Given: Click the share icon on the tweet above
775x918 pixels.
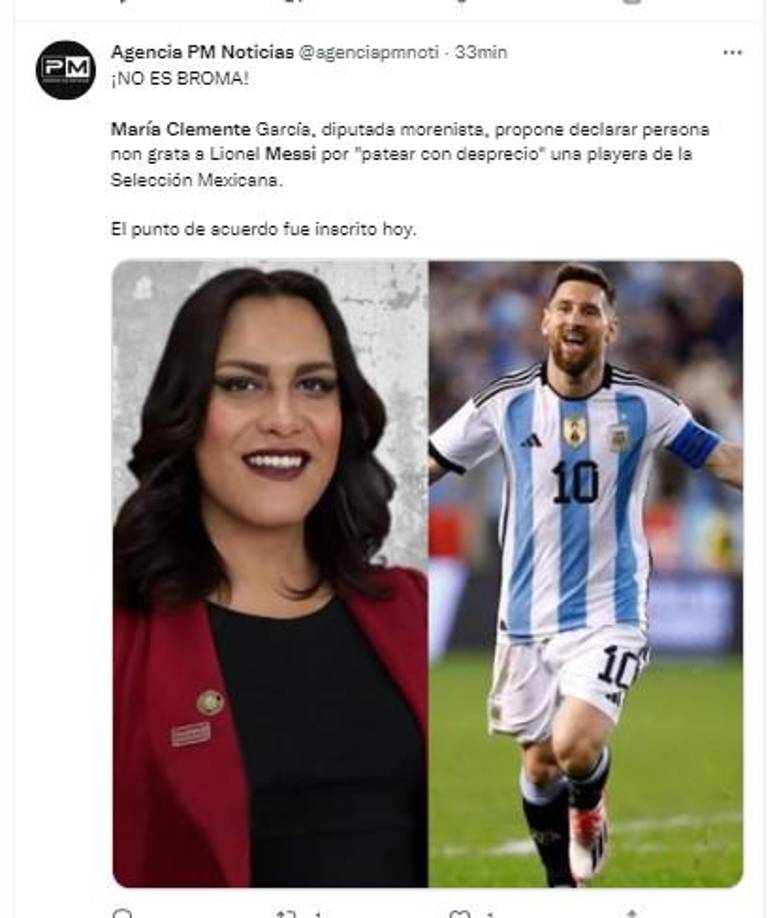Looking at the screenshot, I should point(630,6).
